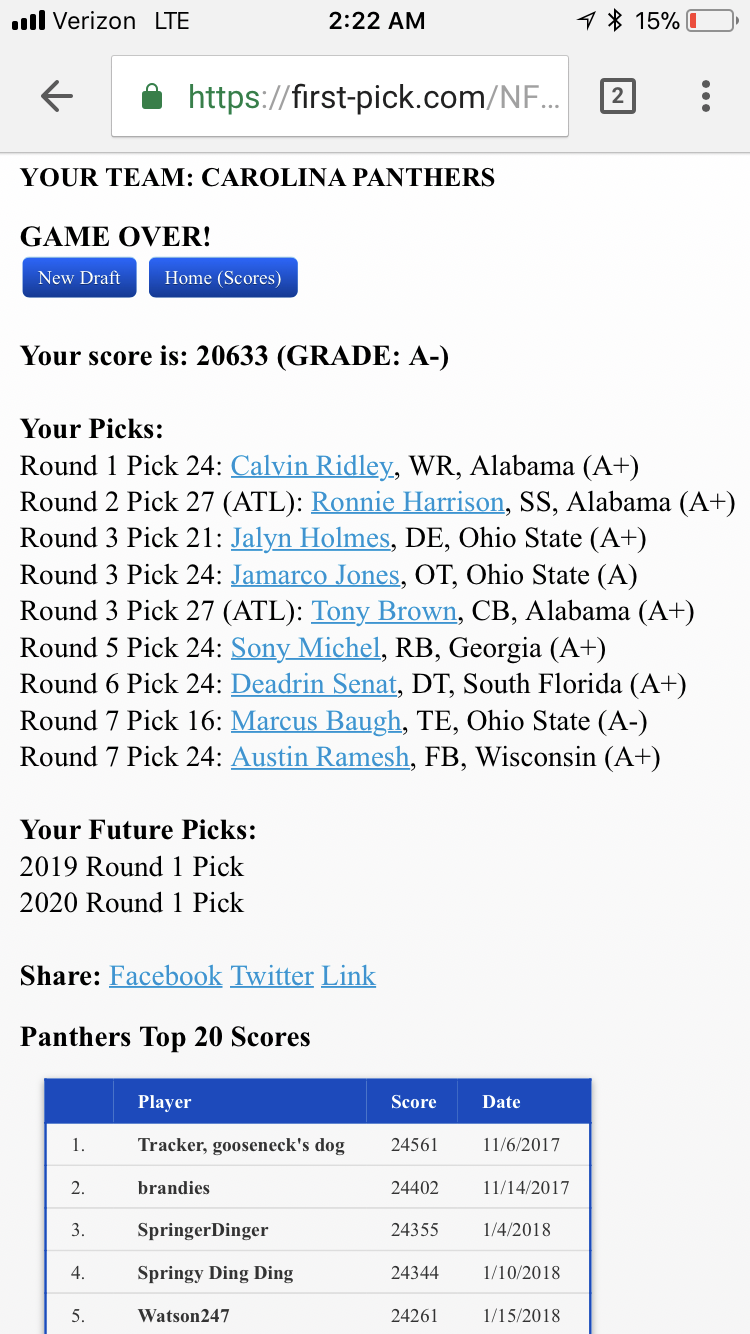Share results on Facebook
Viewport: 750px width, 1334px height.
point(166,976)
